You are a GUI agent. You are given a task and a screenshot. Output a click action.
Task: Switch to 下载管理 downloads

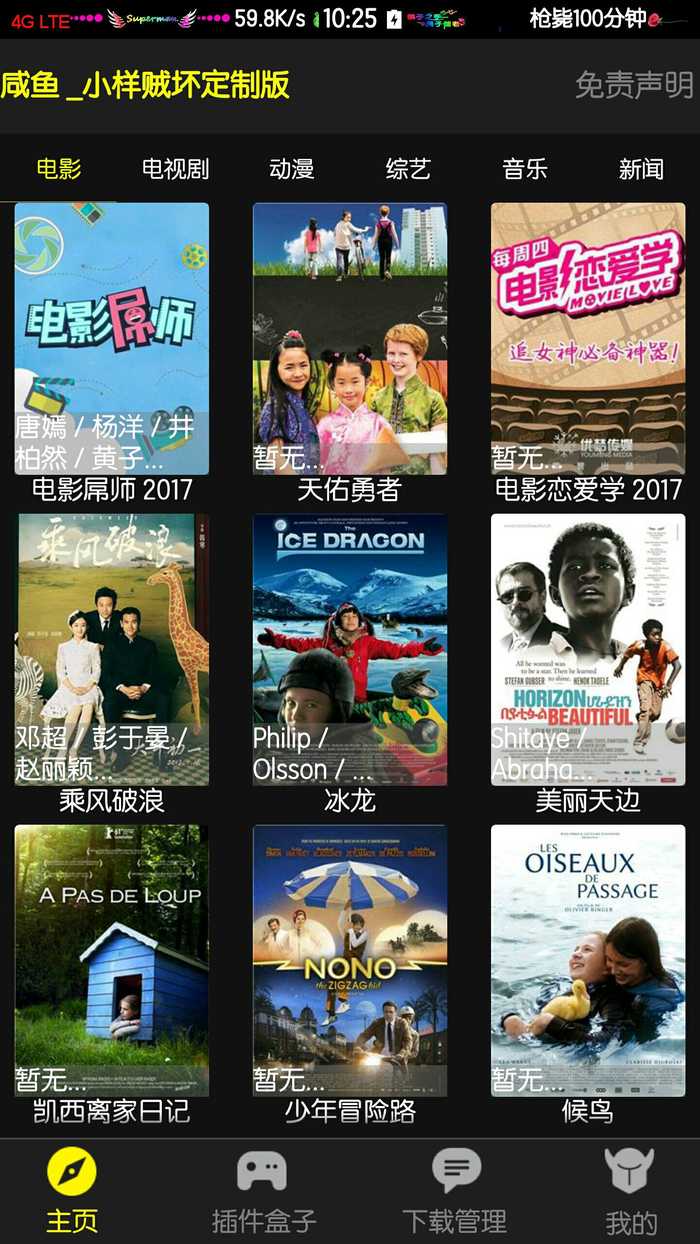pos(455,1191)
